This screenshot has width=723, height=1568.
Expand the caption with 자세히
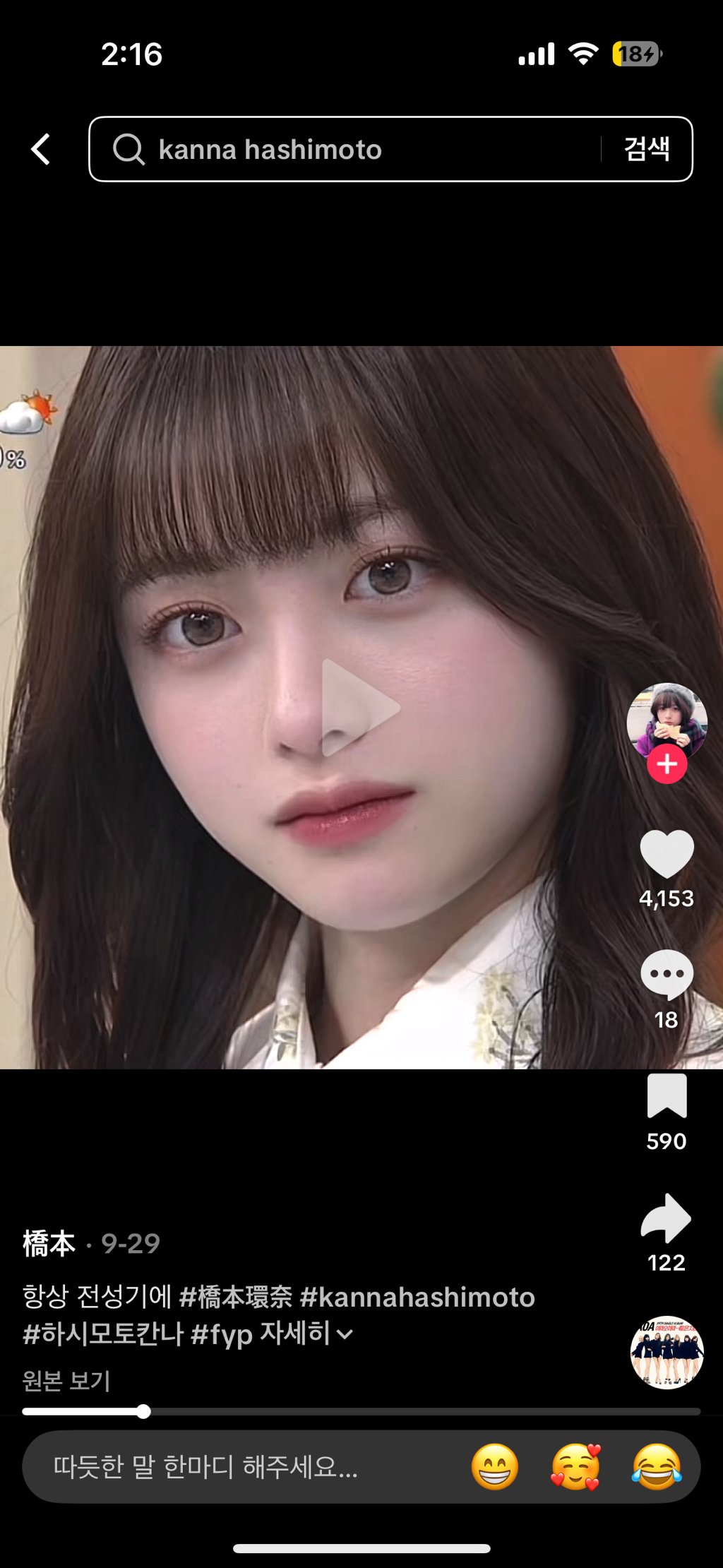[x=306, y=1334]
